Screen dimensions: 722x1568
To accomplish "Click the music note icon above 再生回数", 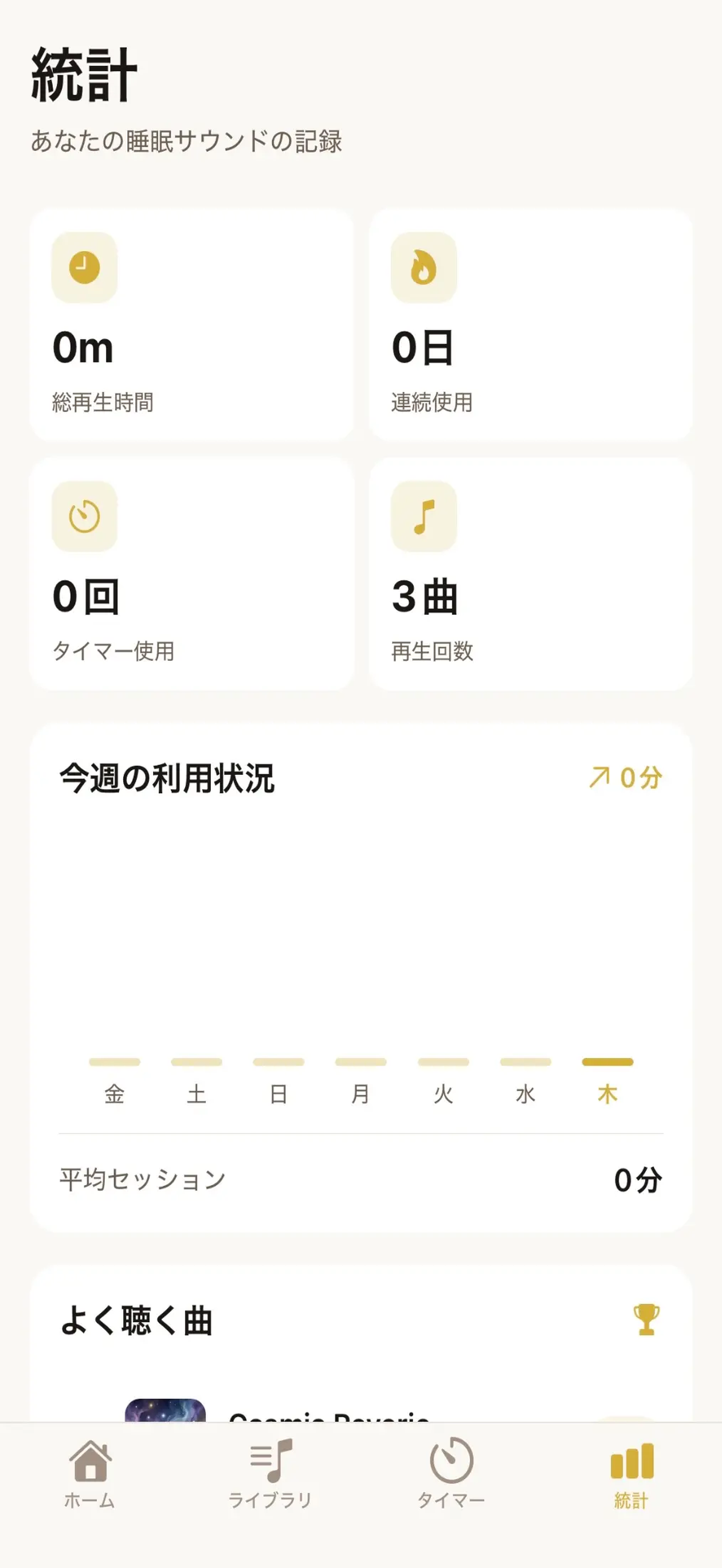I will point(424,519).
